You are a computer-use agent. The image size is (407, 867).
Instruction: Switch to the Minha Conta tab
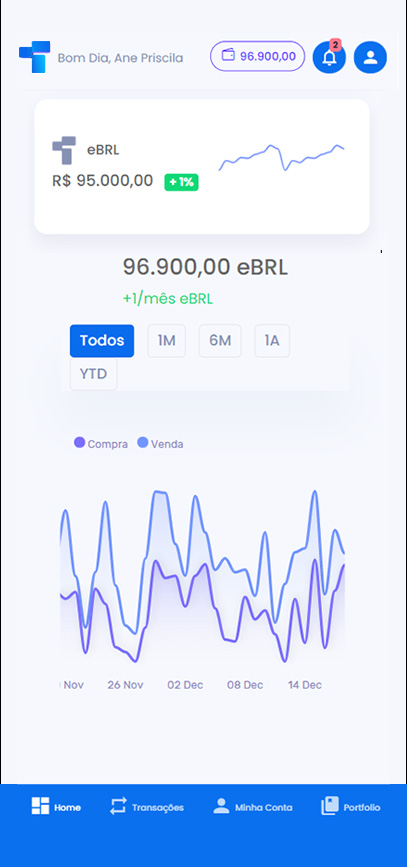pyautogui.click(x=253, y=807)
